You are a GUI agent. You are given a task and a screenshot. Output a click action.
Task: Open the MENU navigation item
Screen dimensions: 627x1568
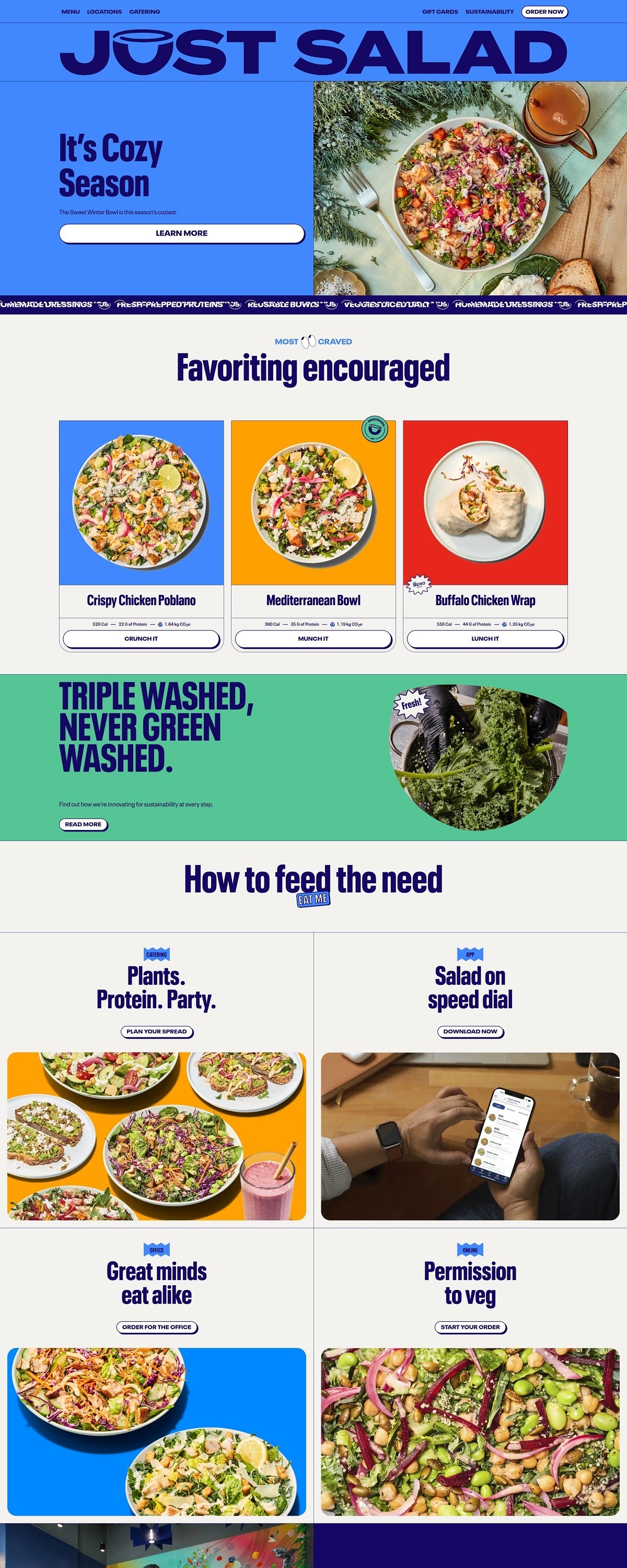70,11
